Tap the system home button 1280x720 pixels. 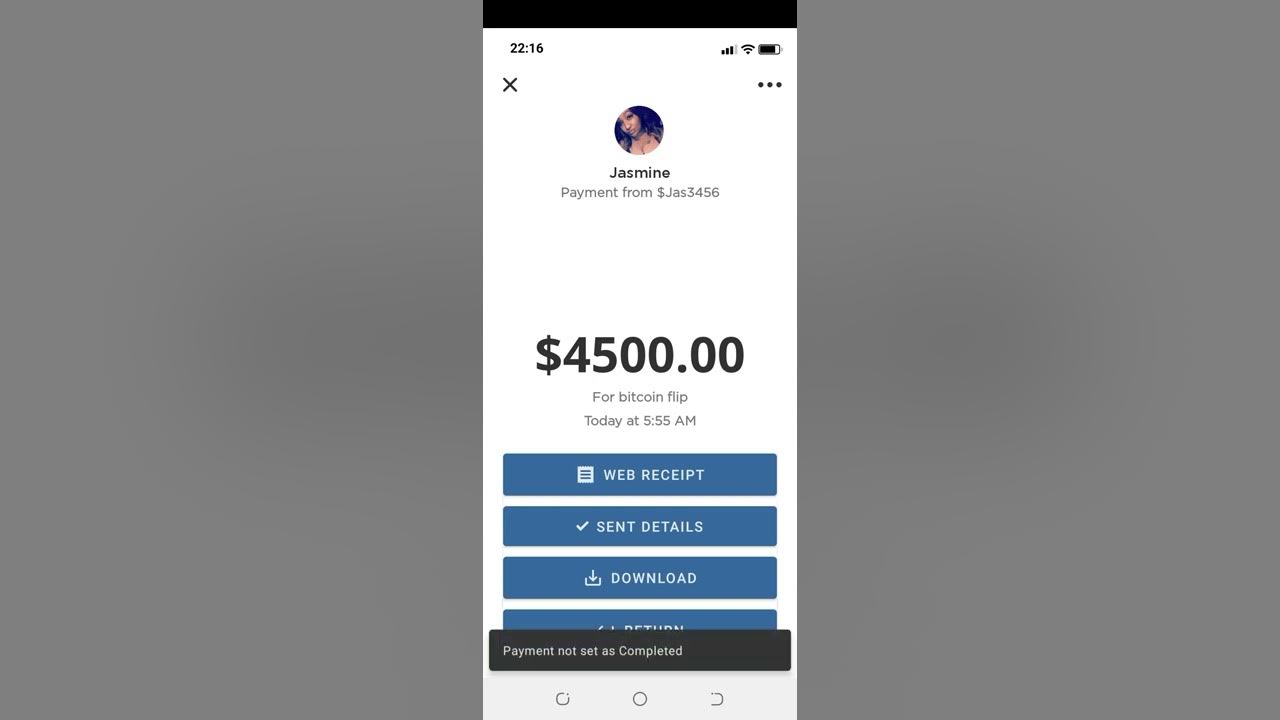[640, 699]
